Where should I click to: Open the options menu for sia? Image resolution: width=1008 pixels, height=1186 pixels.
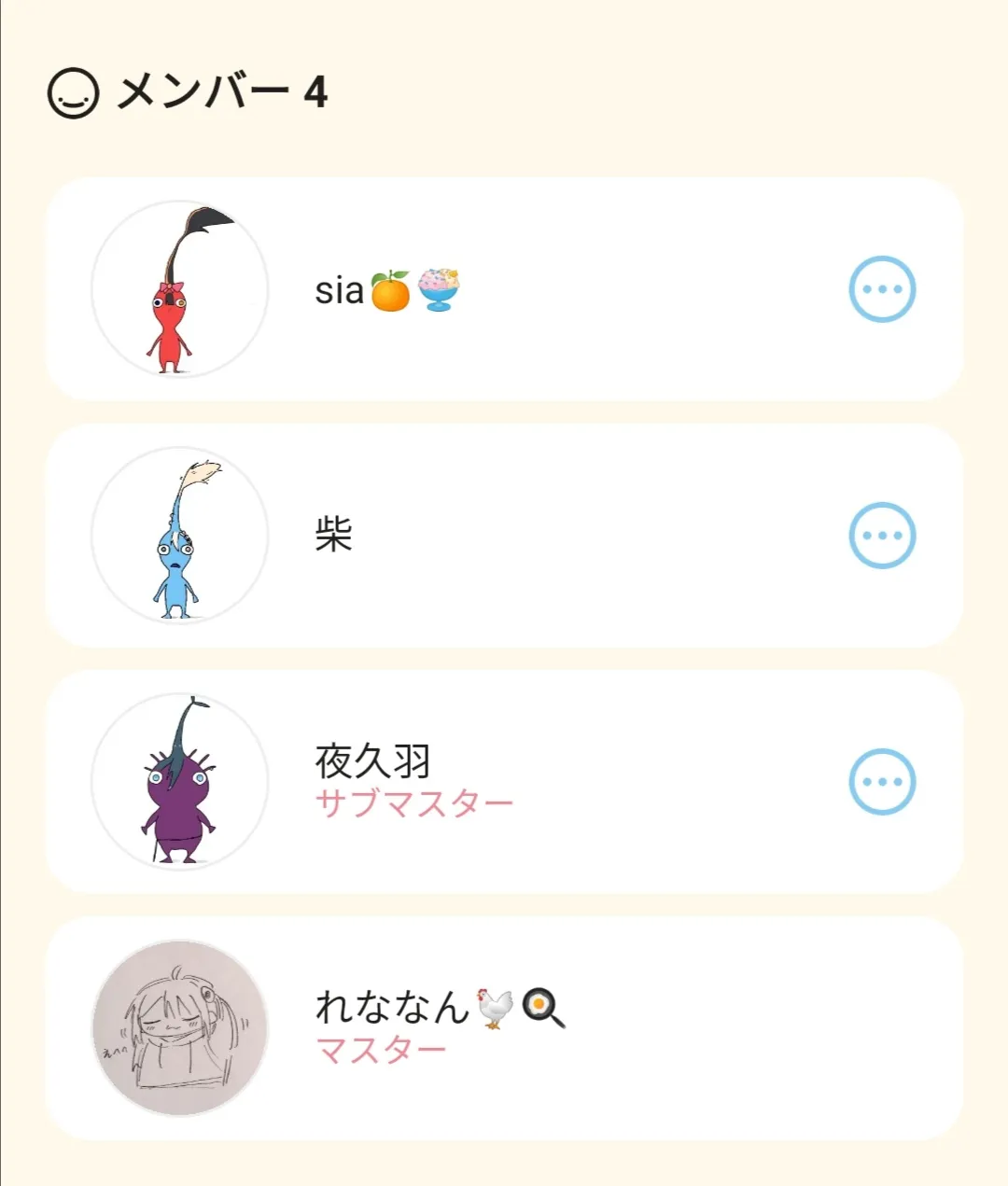(x=881, y=289)
